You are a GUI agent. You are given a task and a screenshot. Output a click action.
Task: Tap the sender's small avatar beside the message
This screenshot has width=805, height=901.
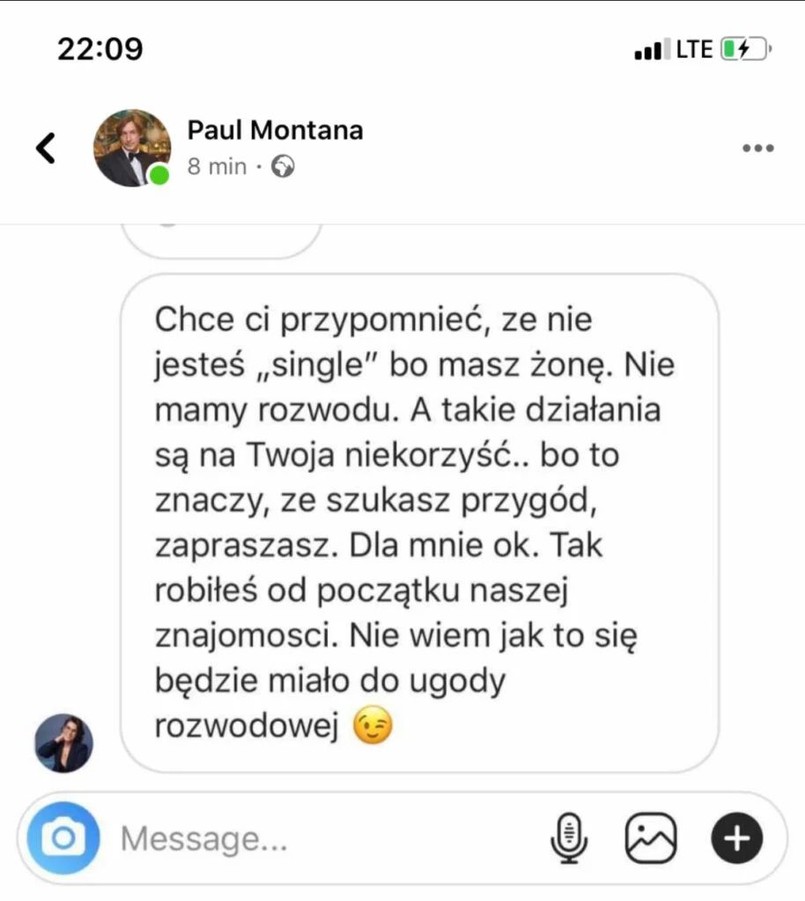coord(63,745)
